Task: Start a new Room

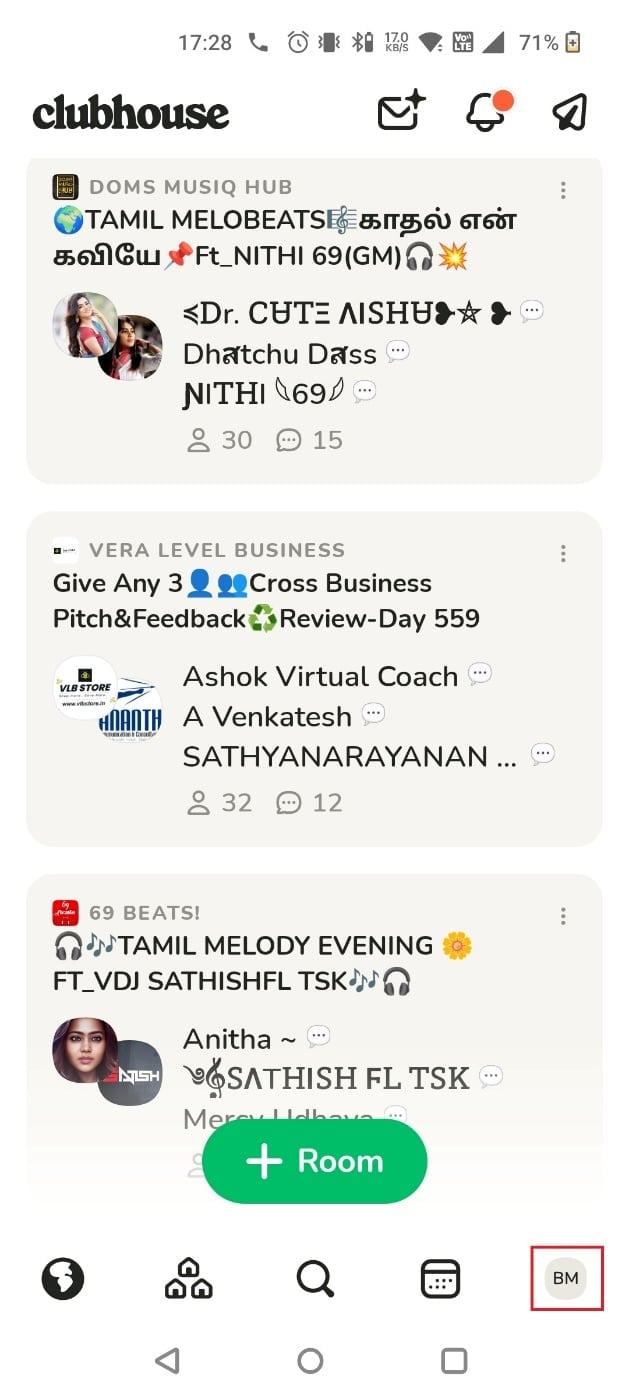Action: (x=314, y=1161)
